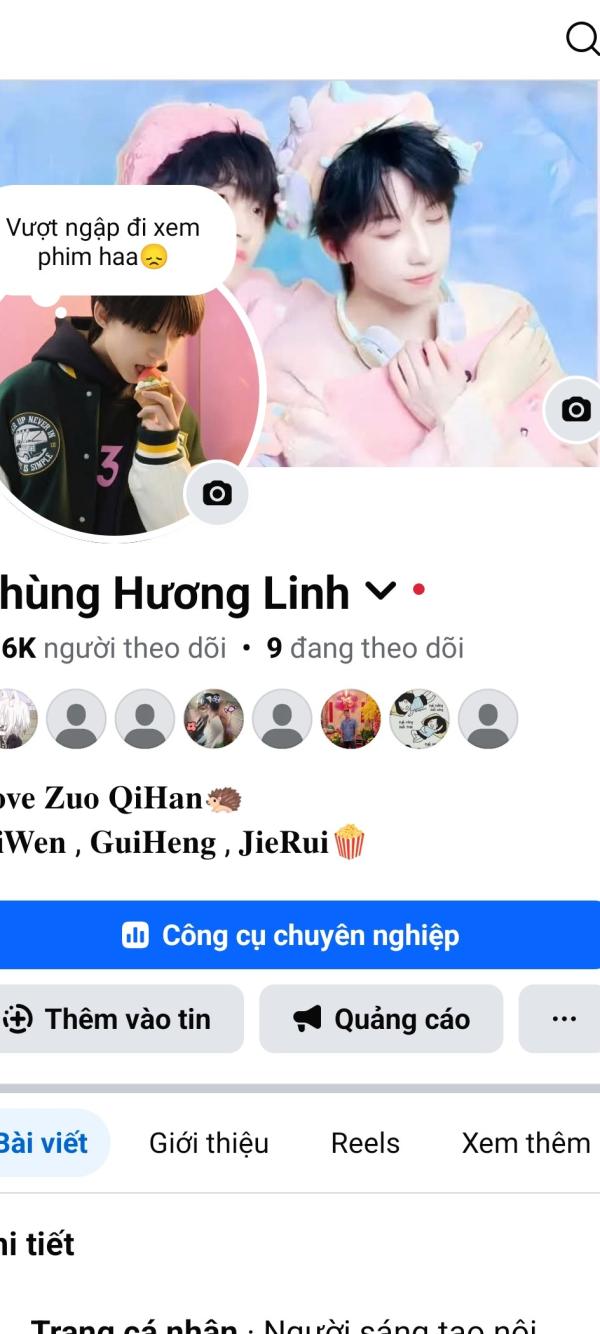600x1334 pixels.
Task: Tap the profile picture camera icon
Action: click(217, 493)
